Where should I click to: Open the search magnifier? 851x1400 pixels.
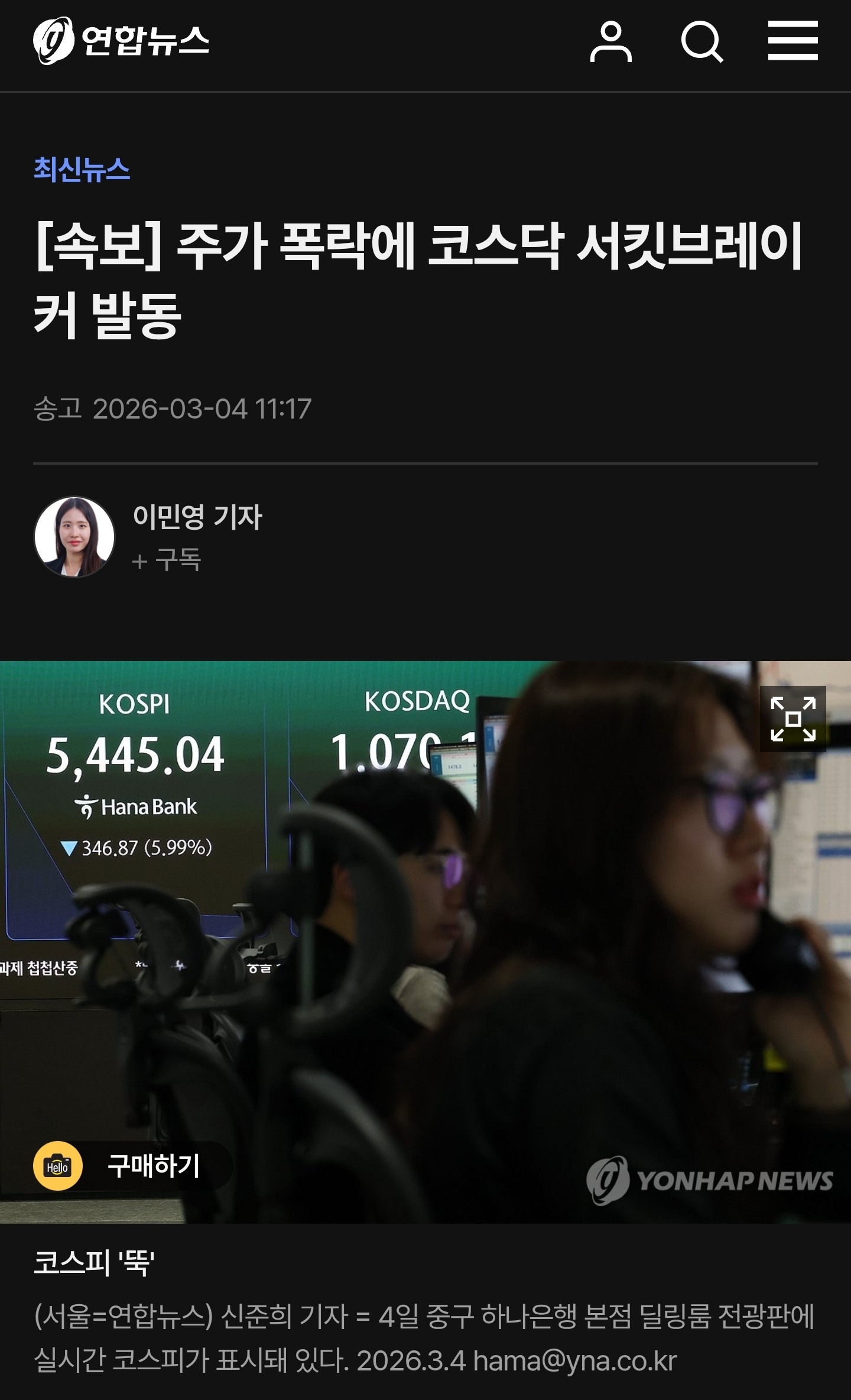click(x=701, y=41)
